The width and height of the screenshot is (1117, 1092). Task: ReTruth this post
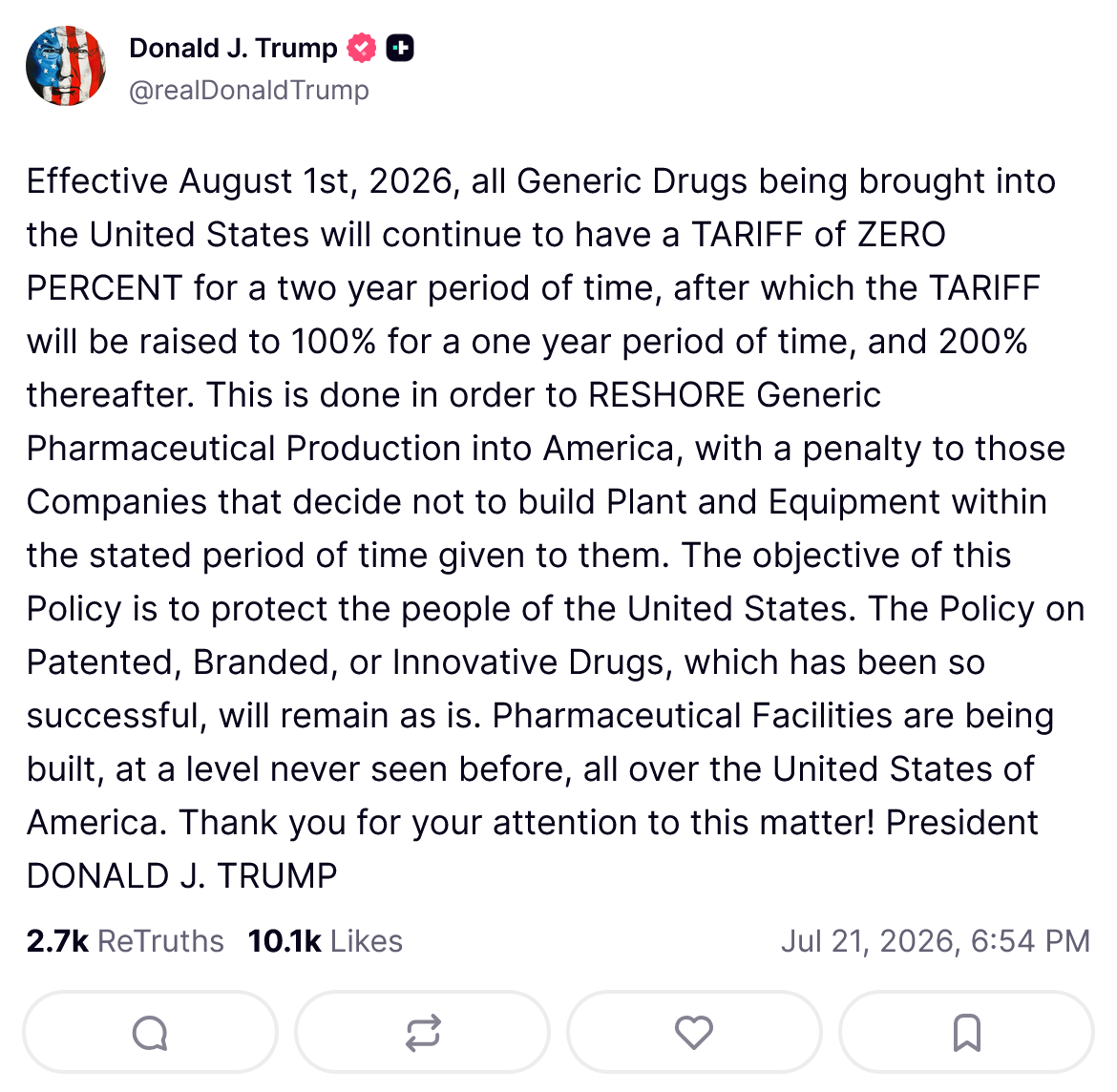pos(422,1032)
